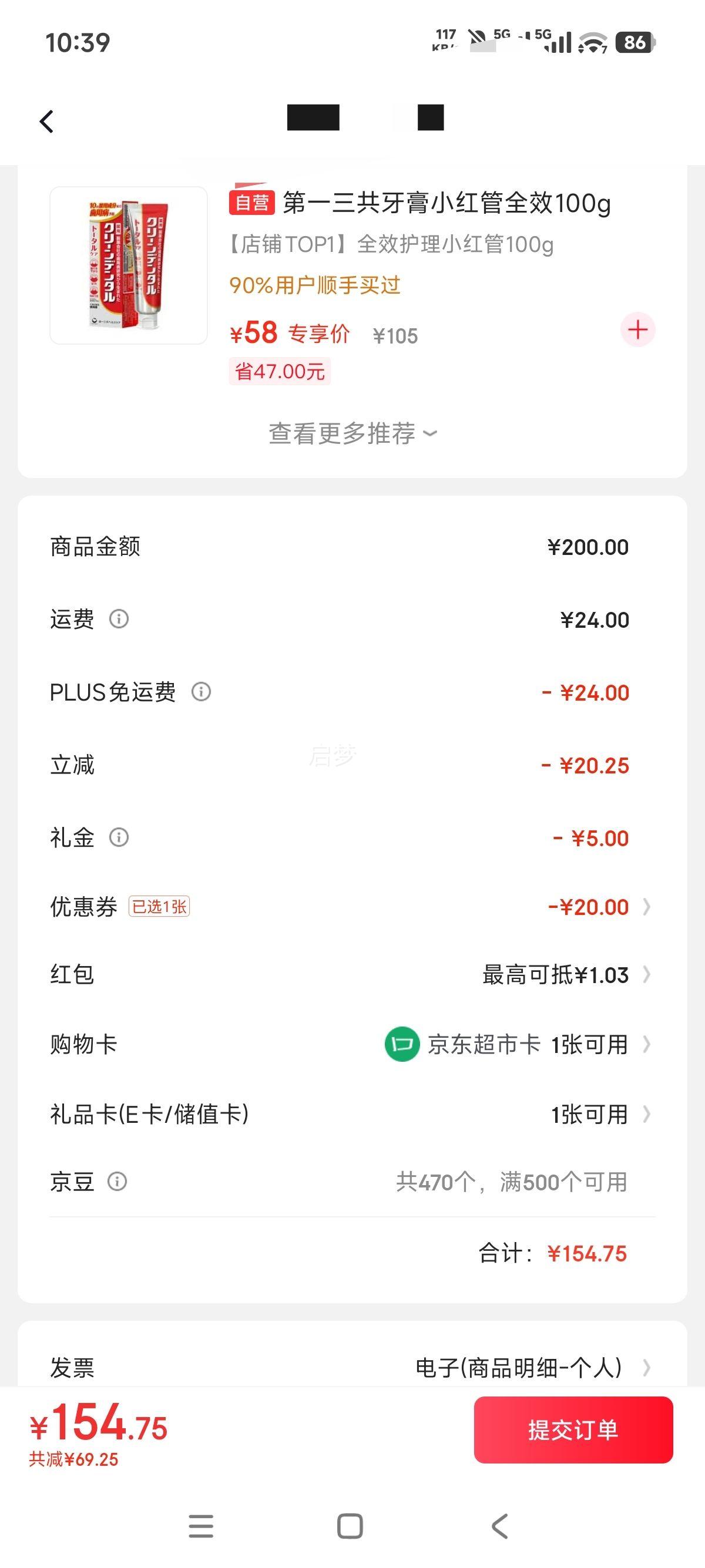The width and height of the screenshot is (705, 1568).
Task: Tap the back arrow to exit checkout
Action: (x=46, y=121)
